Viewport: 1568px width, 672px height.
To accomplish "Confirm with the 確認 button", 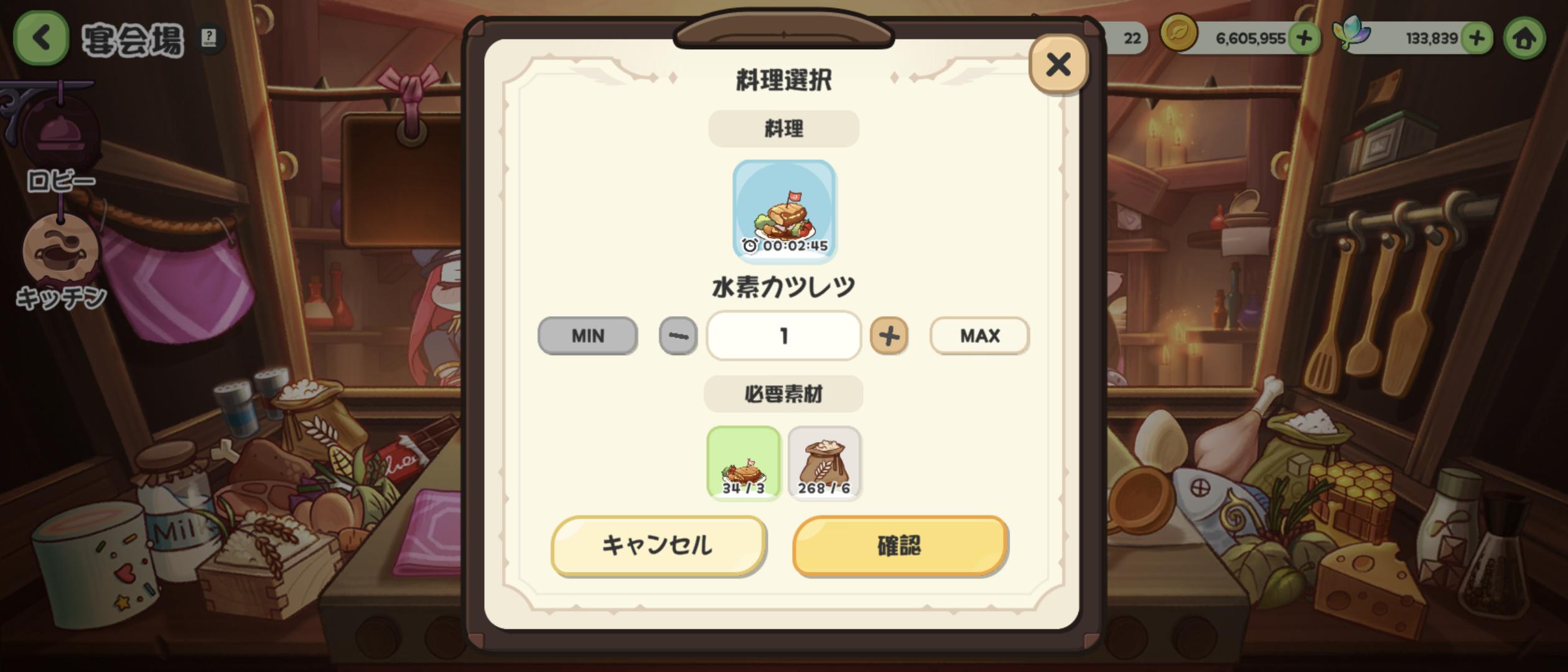I will (900, 546).
